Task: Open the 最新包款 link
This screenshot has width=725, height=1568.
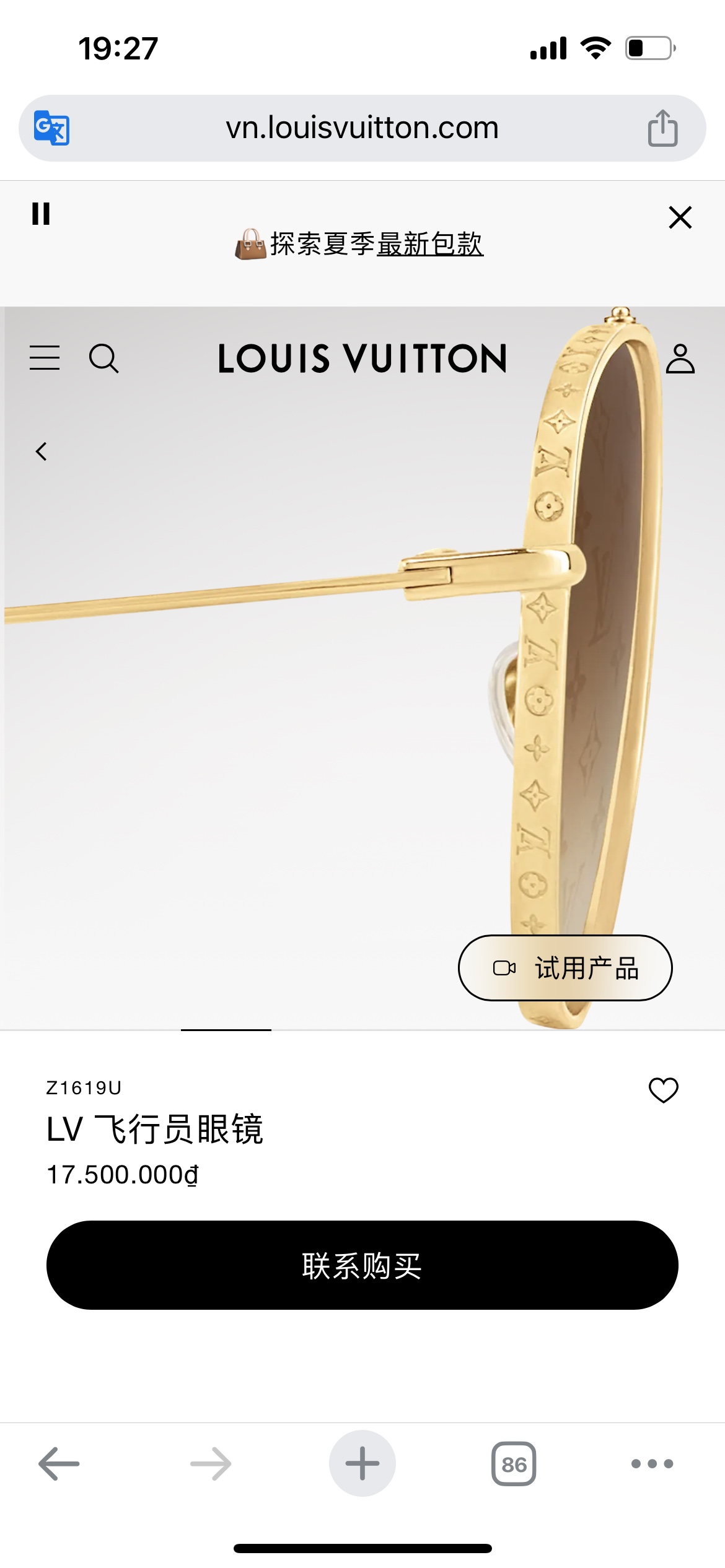Action: click(x=430, y=244)
